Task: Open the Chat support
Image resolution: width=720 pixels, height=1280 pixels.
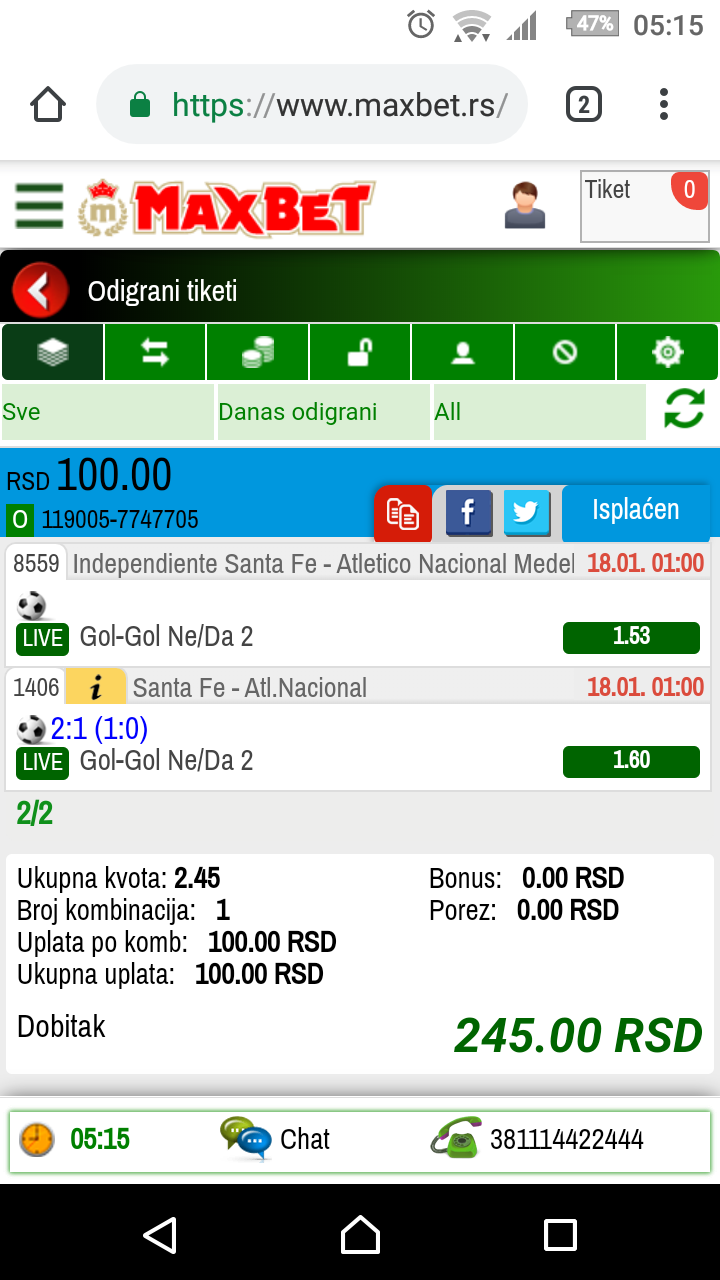Action: (x=275, y=1139)
